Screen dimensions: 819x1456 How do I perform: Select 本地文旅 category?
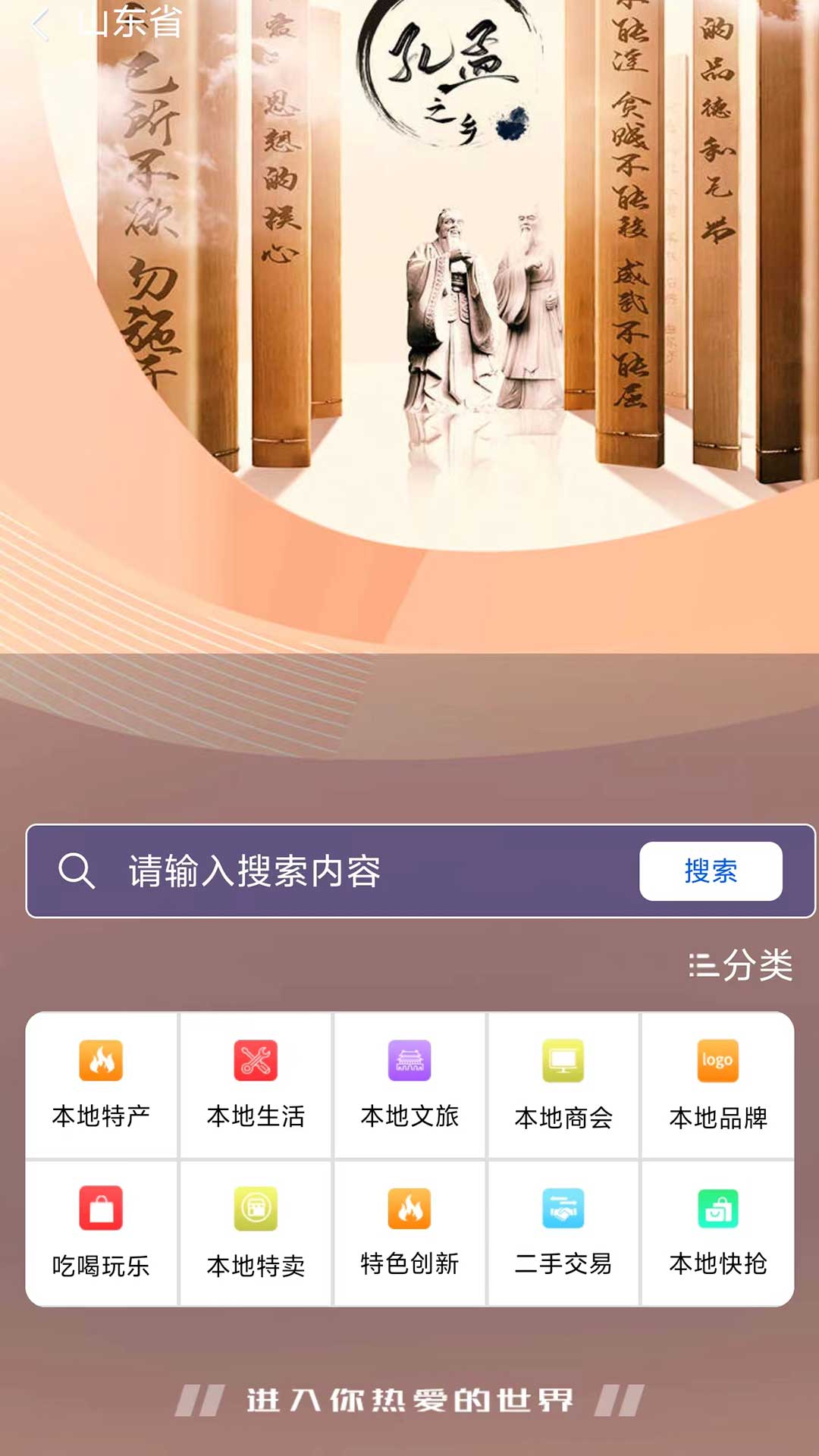click(409, 1084)
